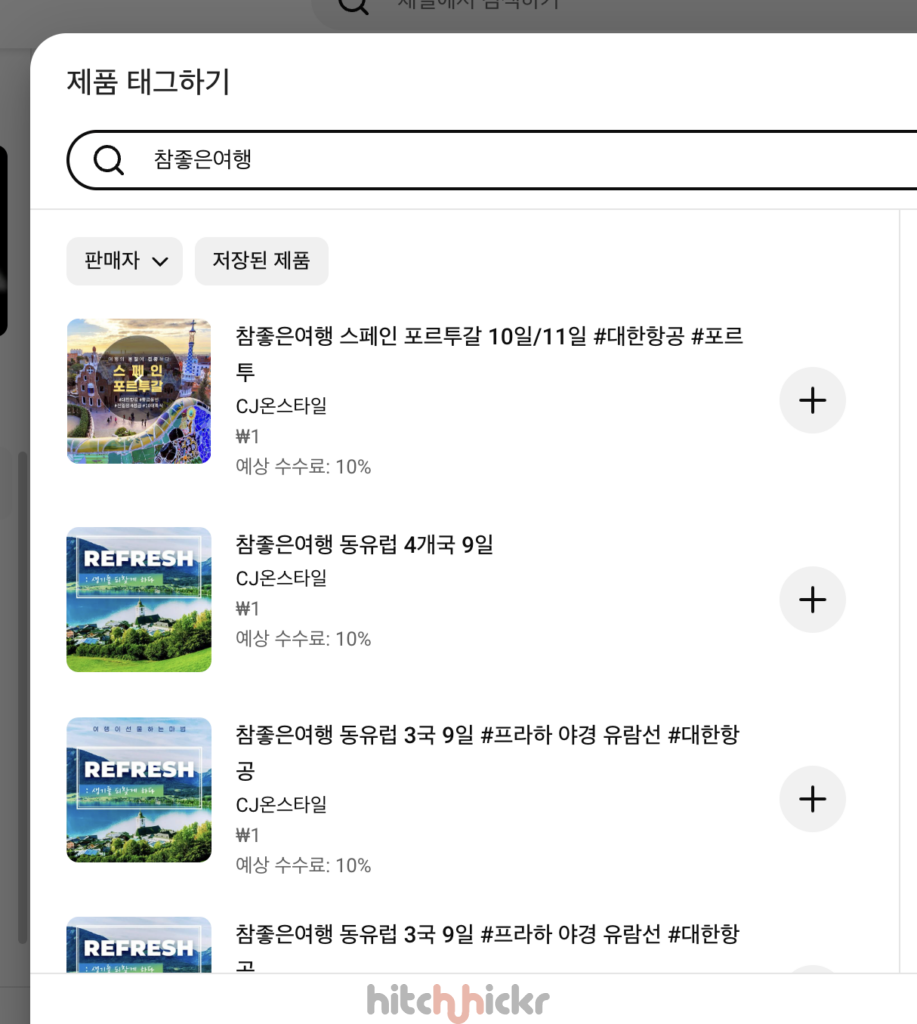The height and width of the screenshot is (1024, 917).
Task: Expand the 판매자 seller dropdown
Action: (124, 261)
